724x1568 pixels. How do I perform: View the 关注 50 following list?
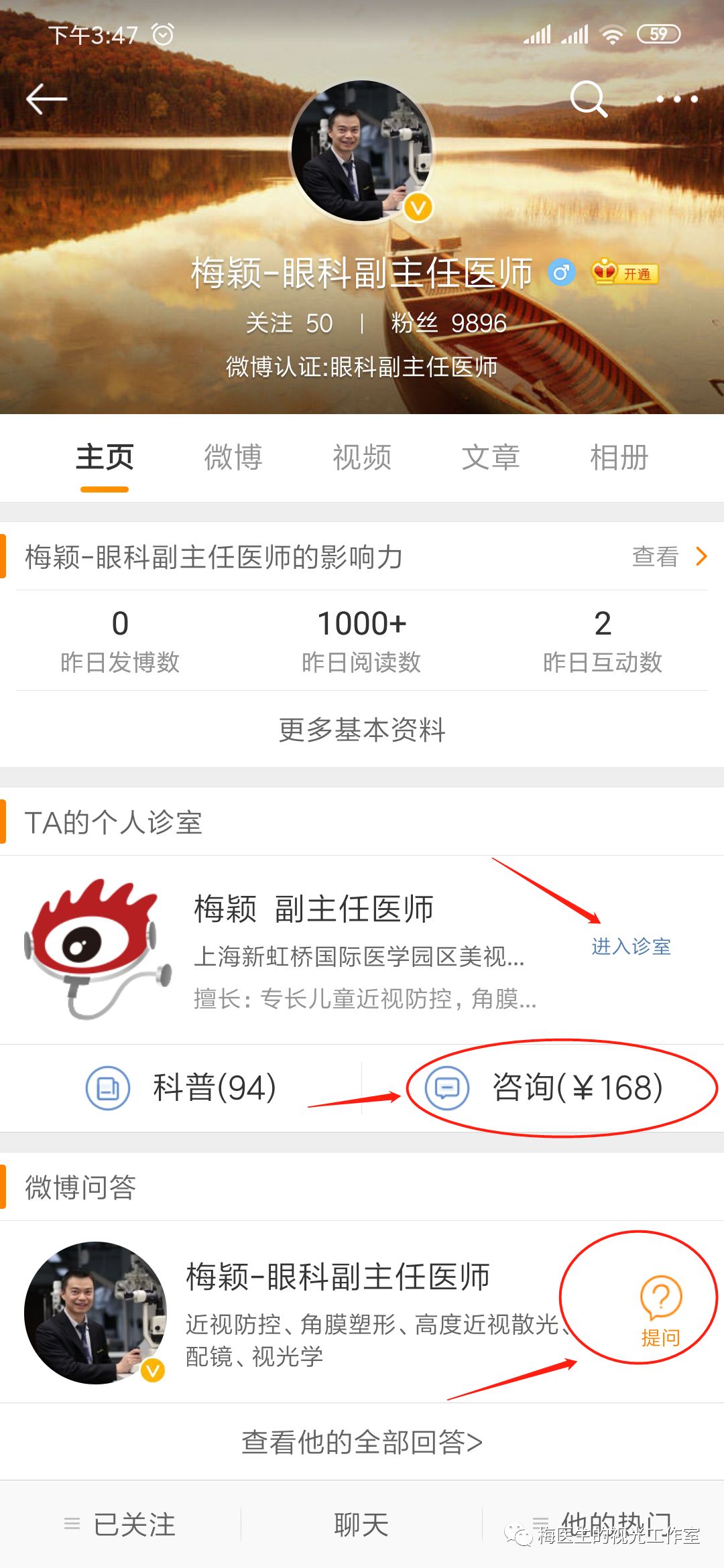pyautogui.click(x=290, y=324)
